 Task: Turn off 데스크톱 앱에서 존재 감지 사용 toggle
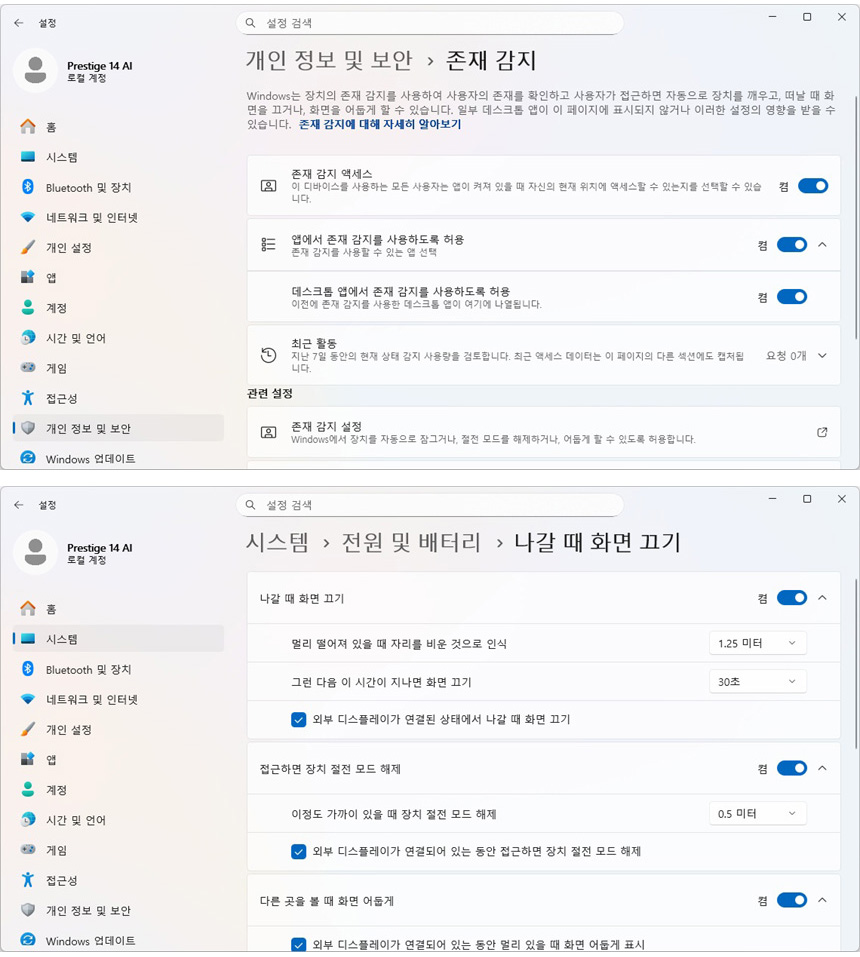pyautogui.click(x=791, y=297)
